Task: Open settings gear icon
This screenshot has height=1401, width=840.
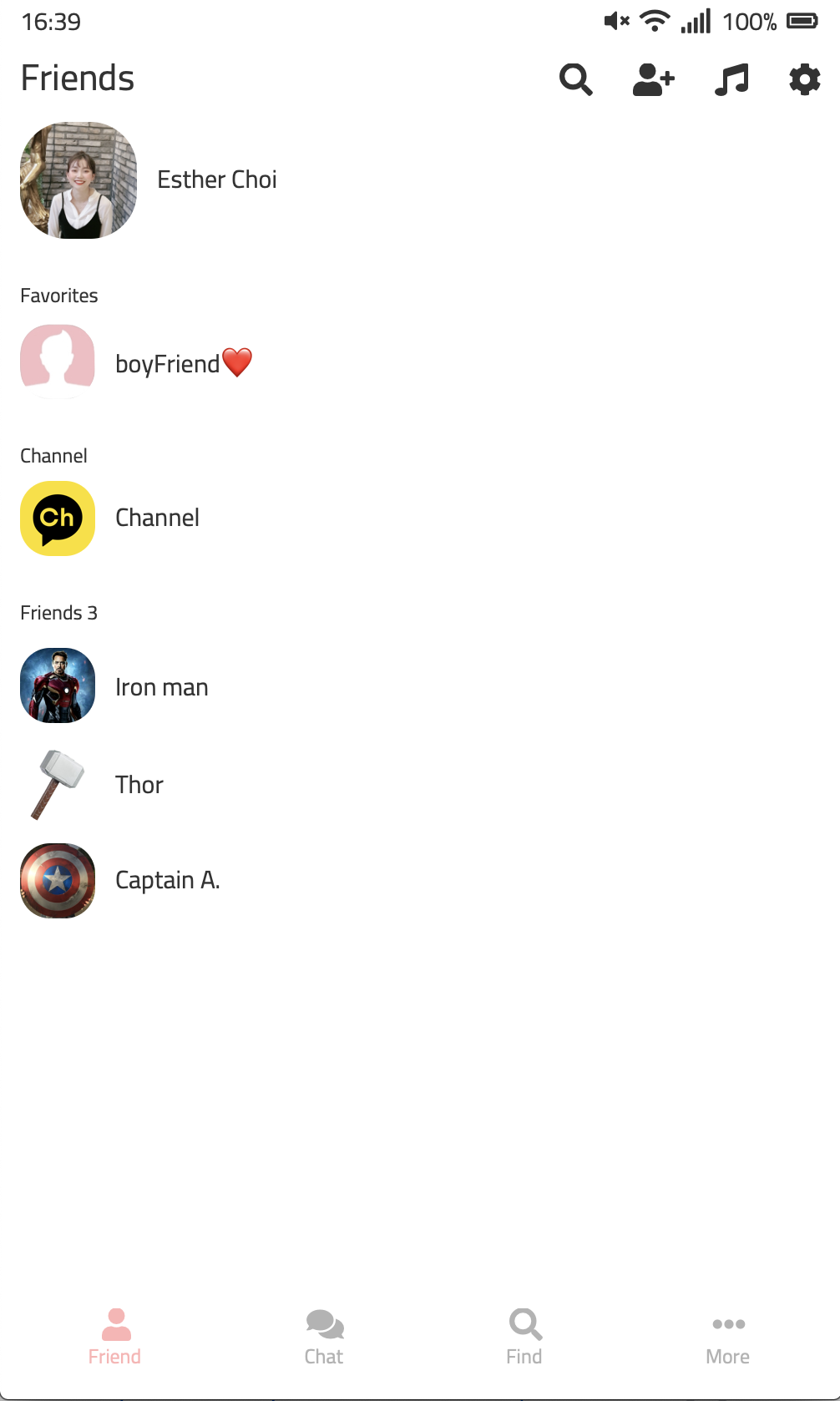Action: click(x=804, y=80)
